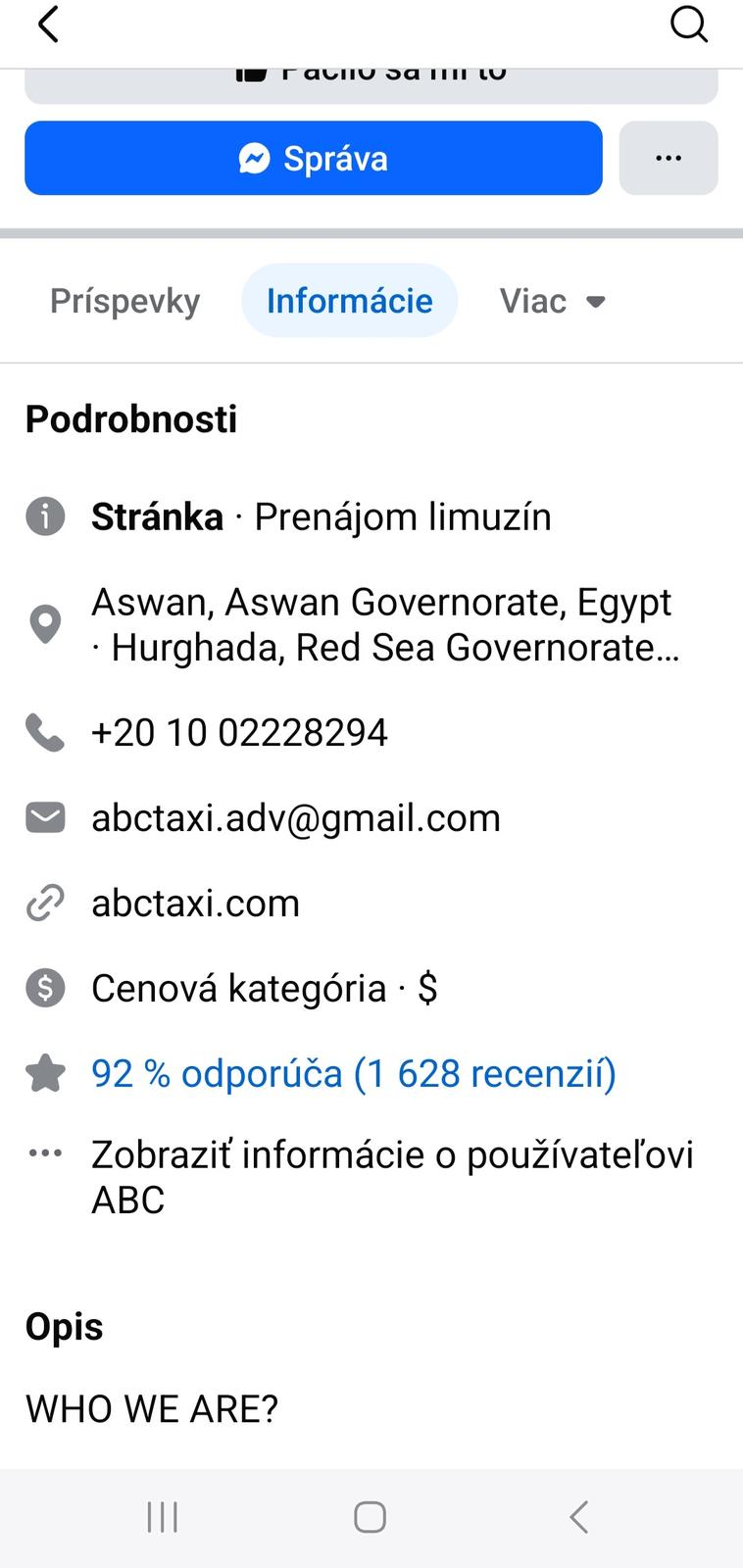Open search with the magnifier icon
Image resolution: width=743 pixels, height=1568 pixels.
688,24
